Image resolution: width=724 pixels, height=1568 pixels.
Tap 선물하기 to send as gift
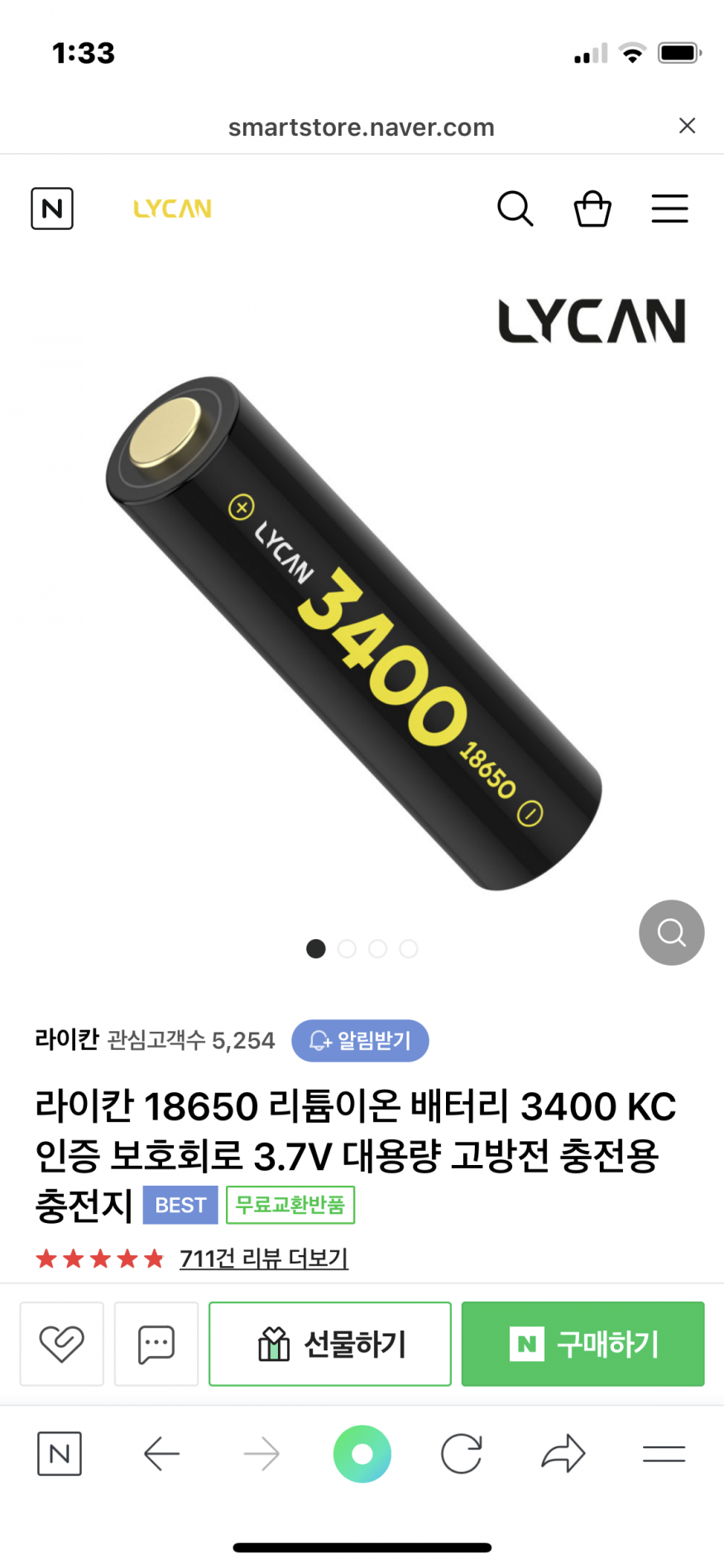(329, 1344)
